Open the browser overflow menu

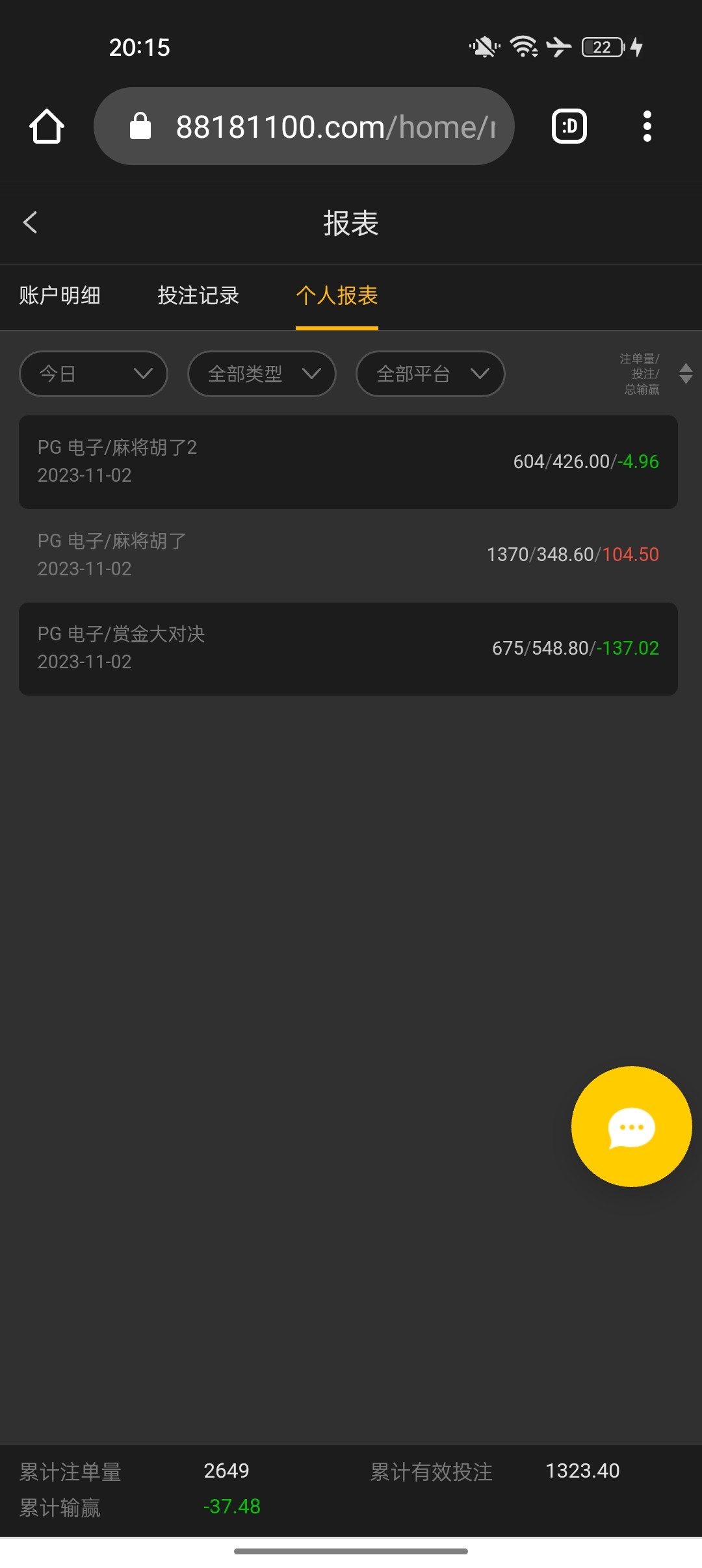tap(647, 126)
